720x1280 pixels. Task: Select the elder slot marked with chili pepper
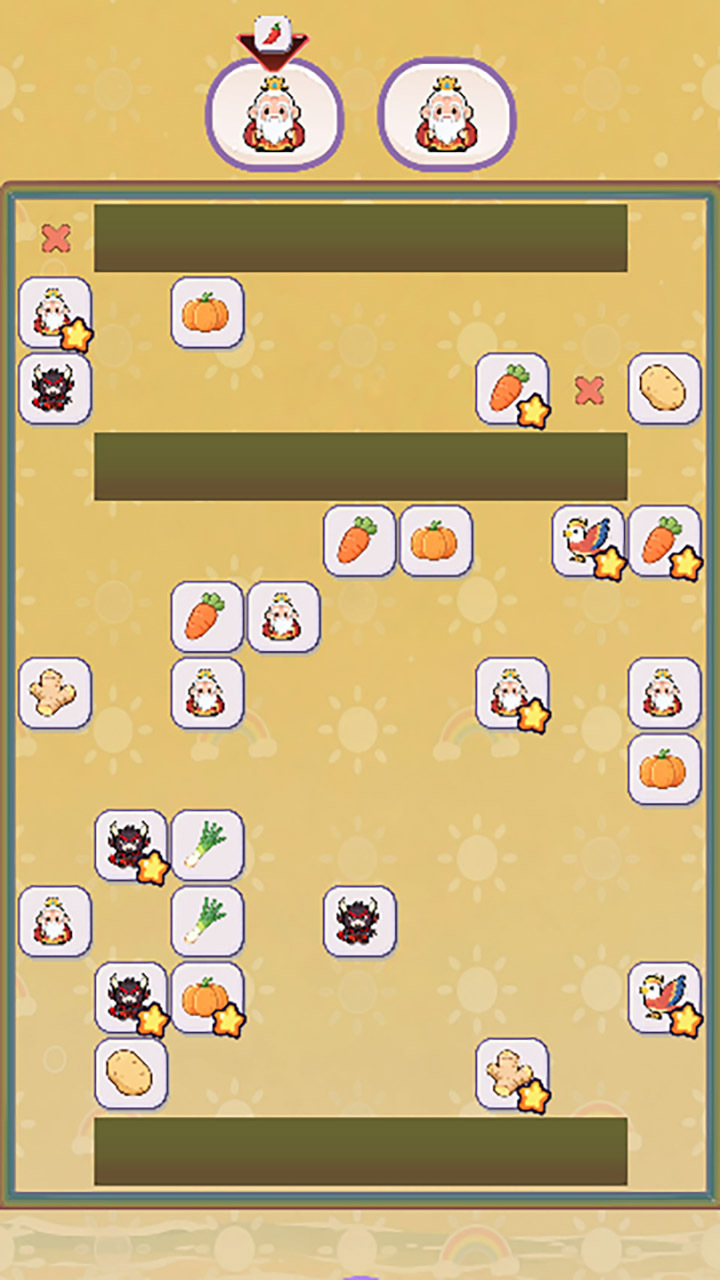(274, 115)
